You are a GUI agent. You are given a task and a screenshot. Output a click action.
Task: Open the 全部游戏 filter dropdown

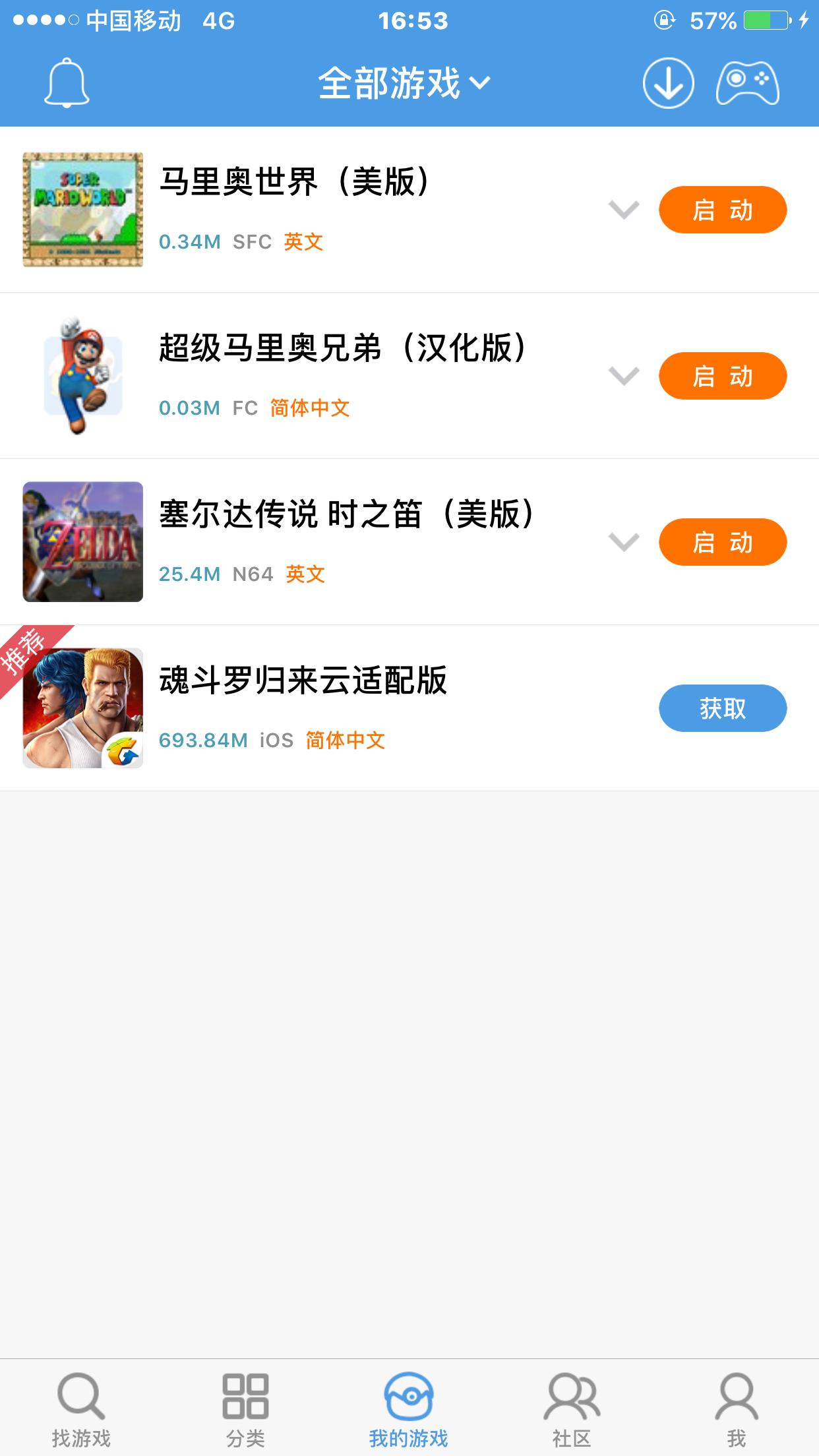point(404,83)
